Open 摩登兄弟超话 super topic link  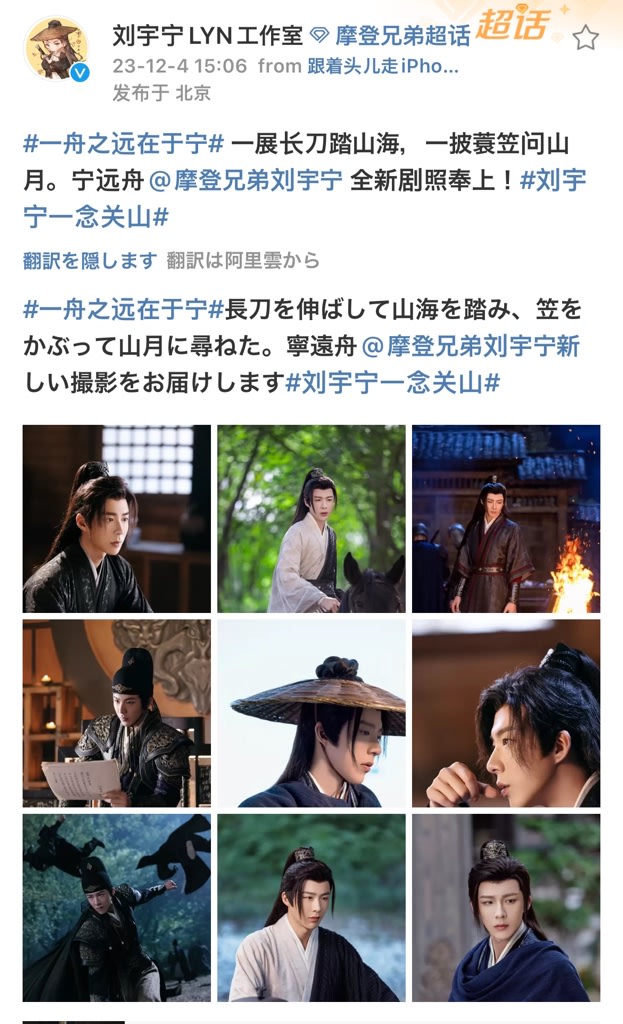[405, 36]
